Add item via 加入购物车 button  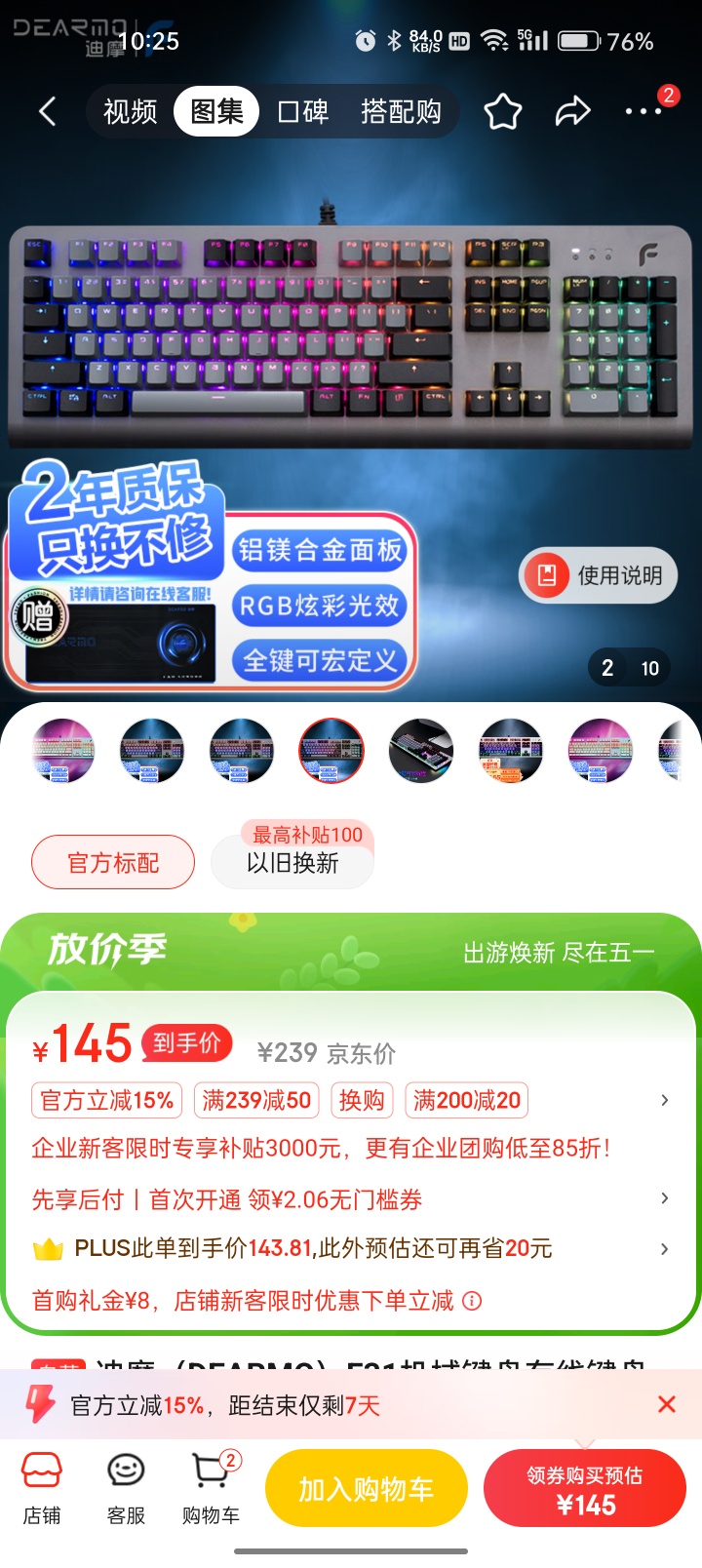click(367, 1489)
